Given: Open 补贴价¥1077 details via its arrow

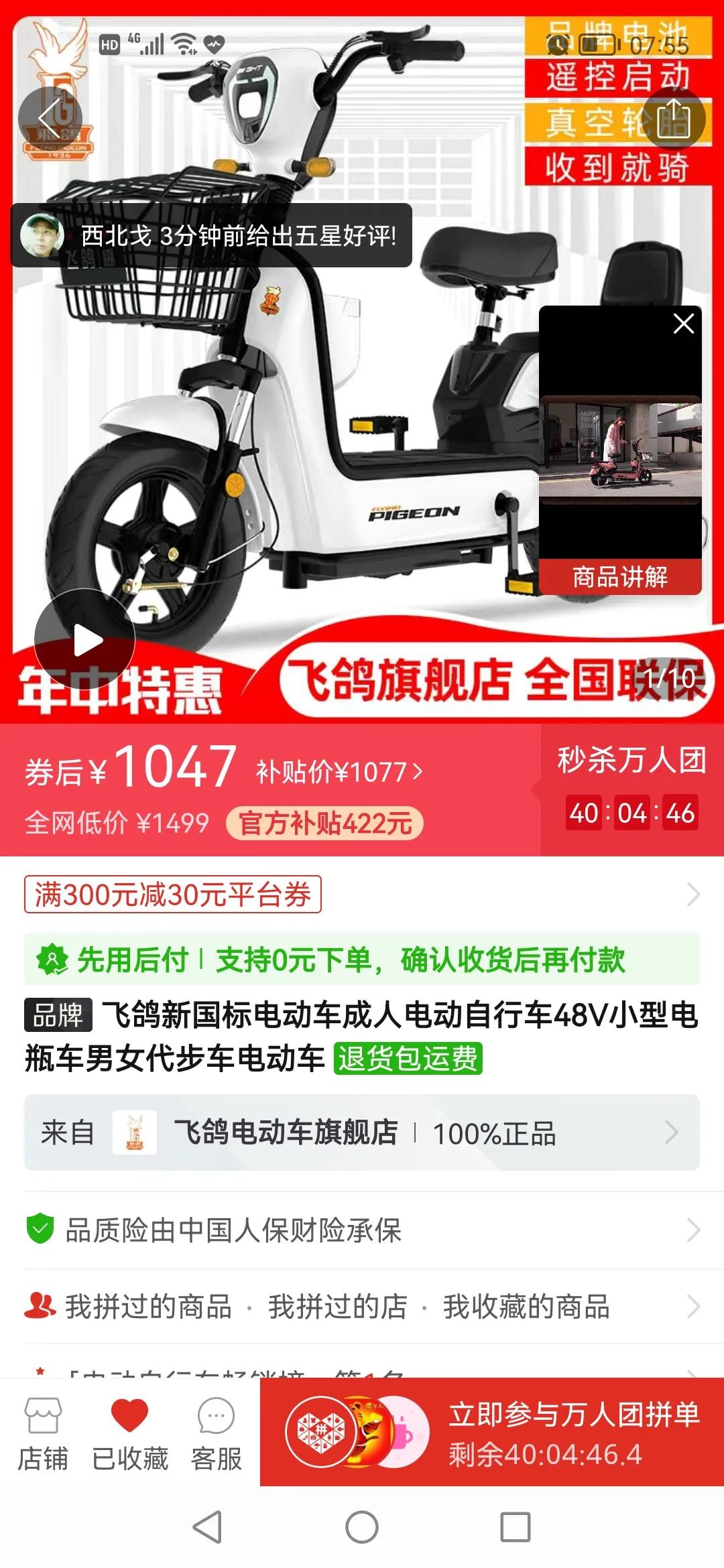Looking at the screenshot, I should pos(339,772).
